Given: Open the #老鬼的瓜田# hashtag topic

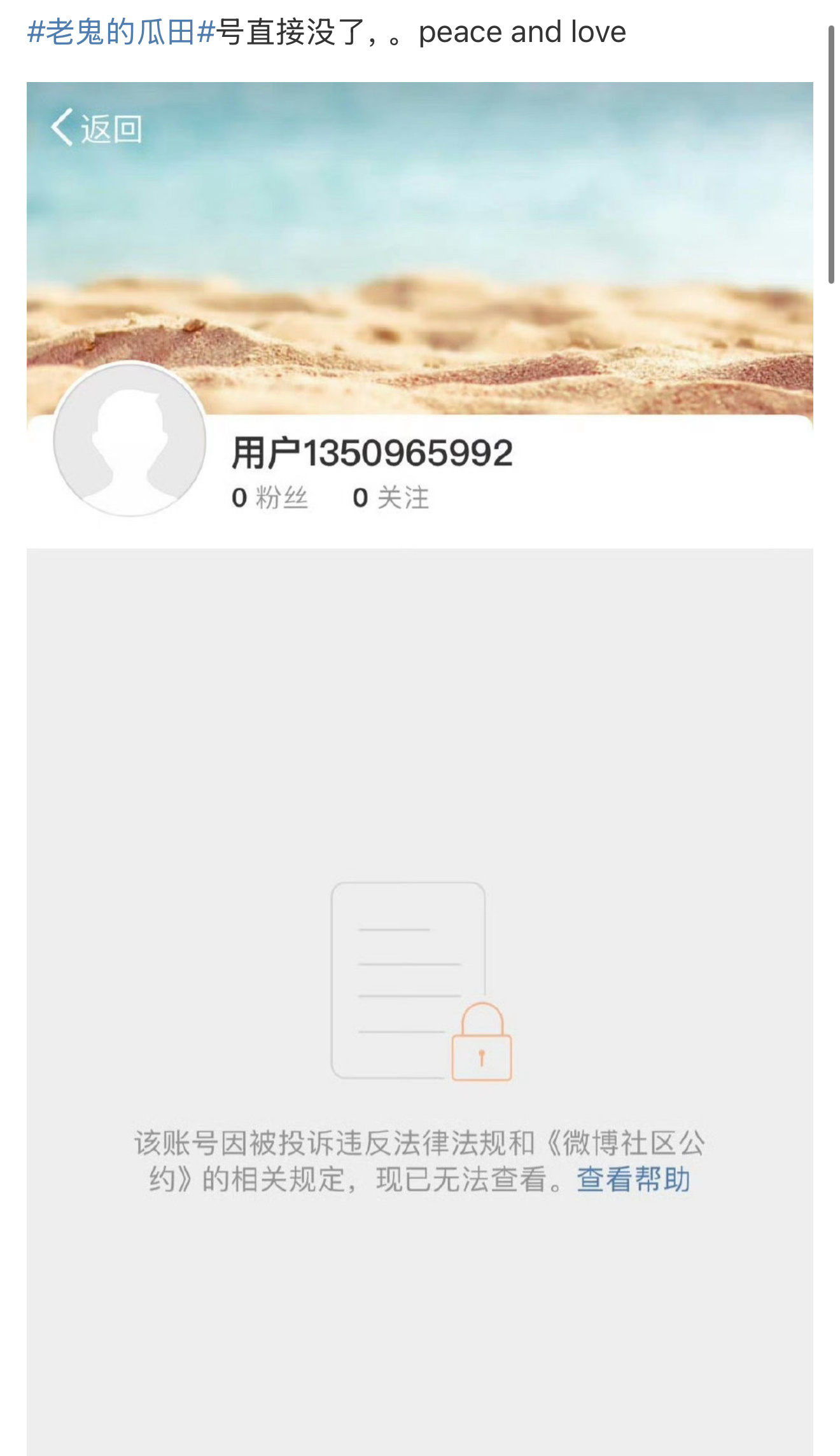Looking at the screenshot, I should click(121, 32).
